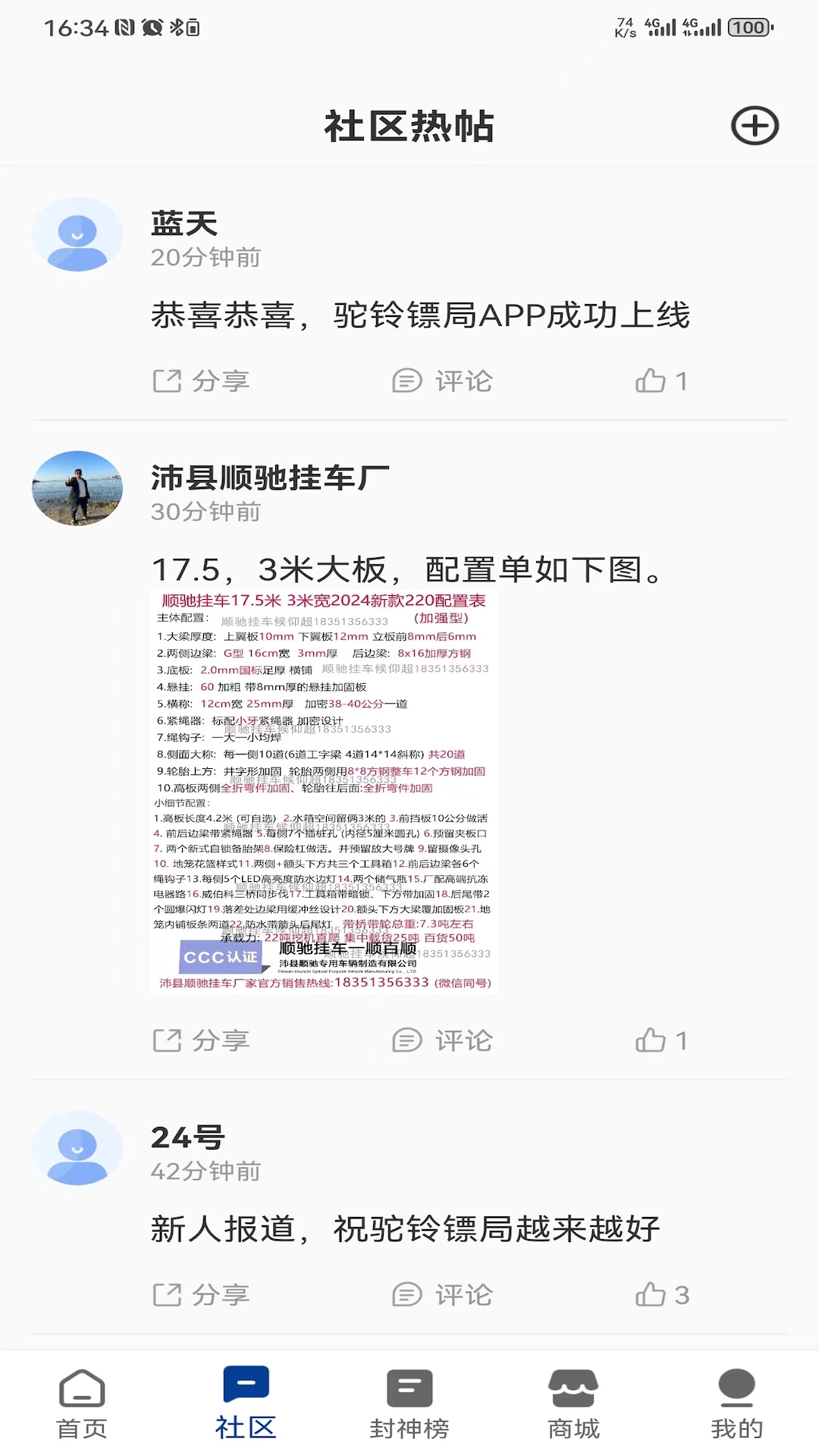This screenshot has width=819, height=1456.
Task: Switch to the 我的 tab
Action: click(736, 1403)
